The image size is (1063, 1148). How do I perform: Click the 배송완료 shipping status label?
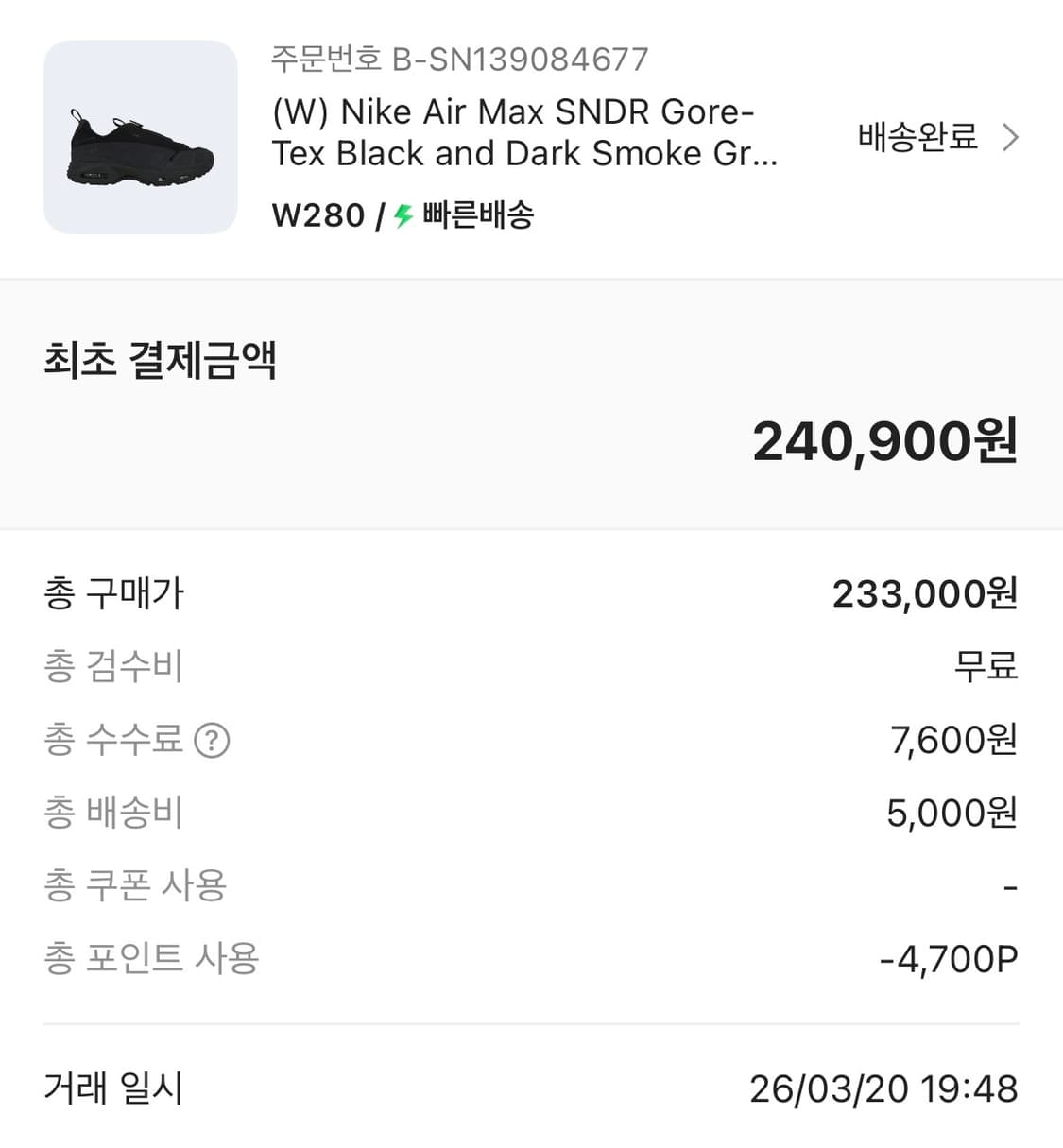[x=914, y=137]
